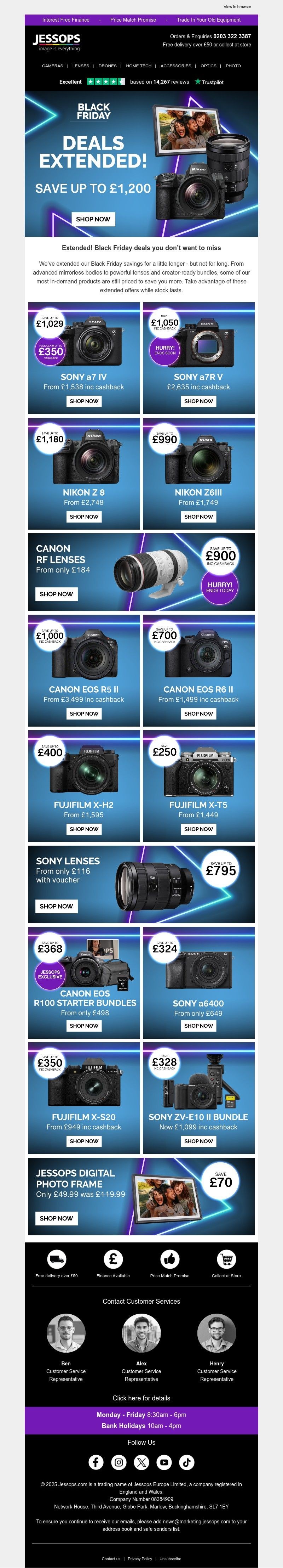
Task: Open the Drones navigation category
Action: [x=108, y=66]
